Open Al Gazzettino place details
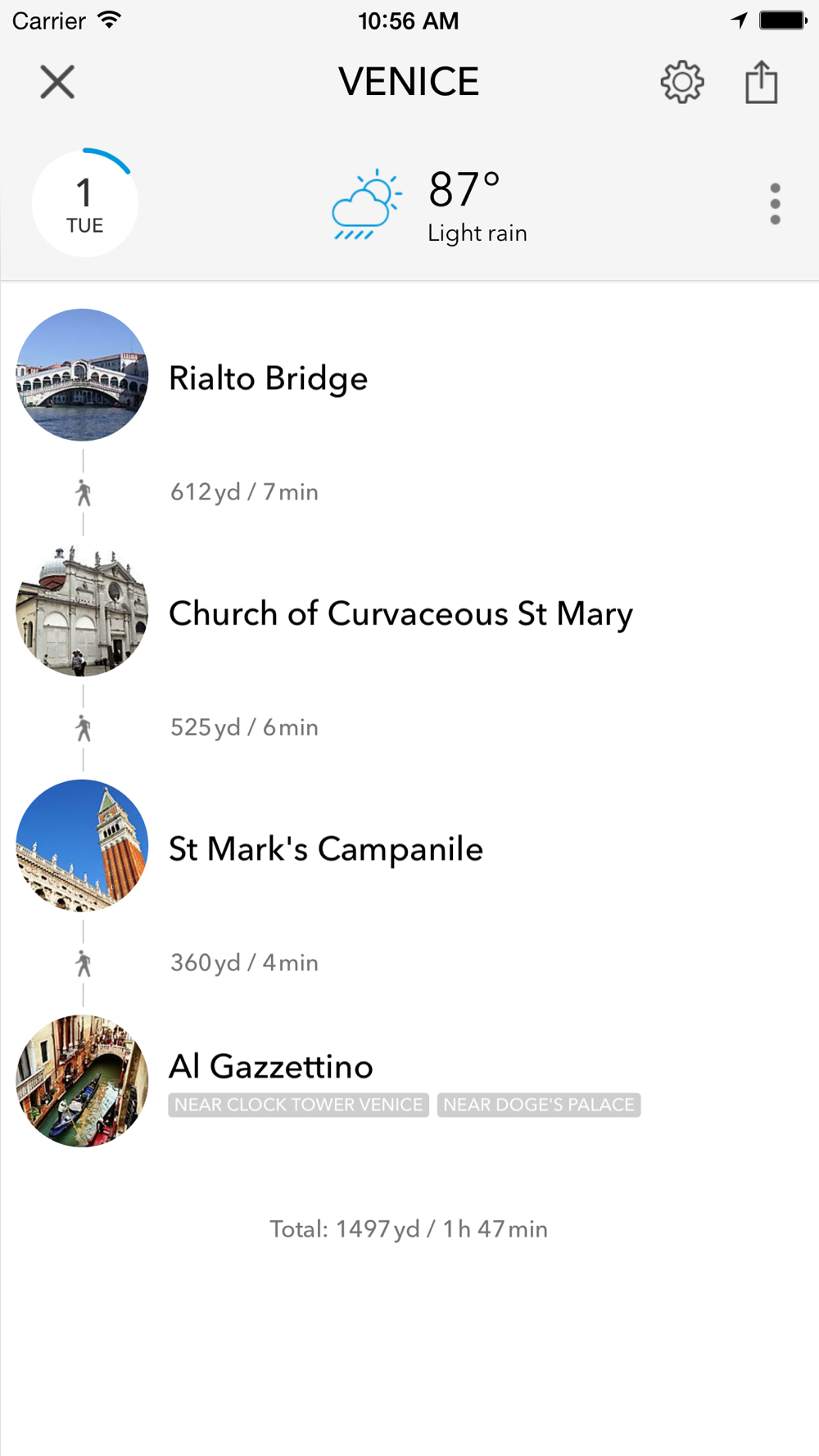 pyautogui.click(x=409, y=1081)
